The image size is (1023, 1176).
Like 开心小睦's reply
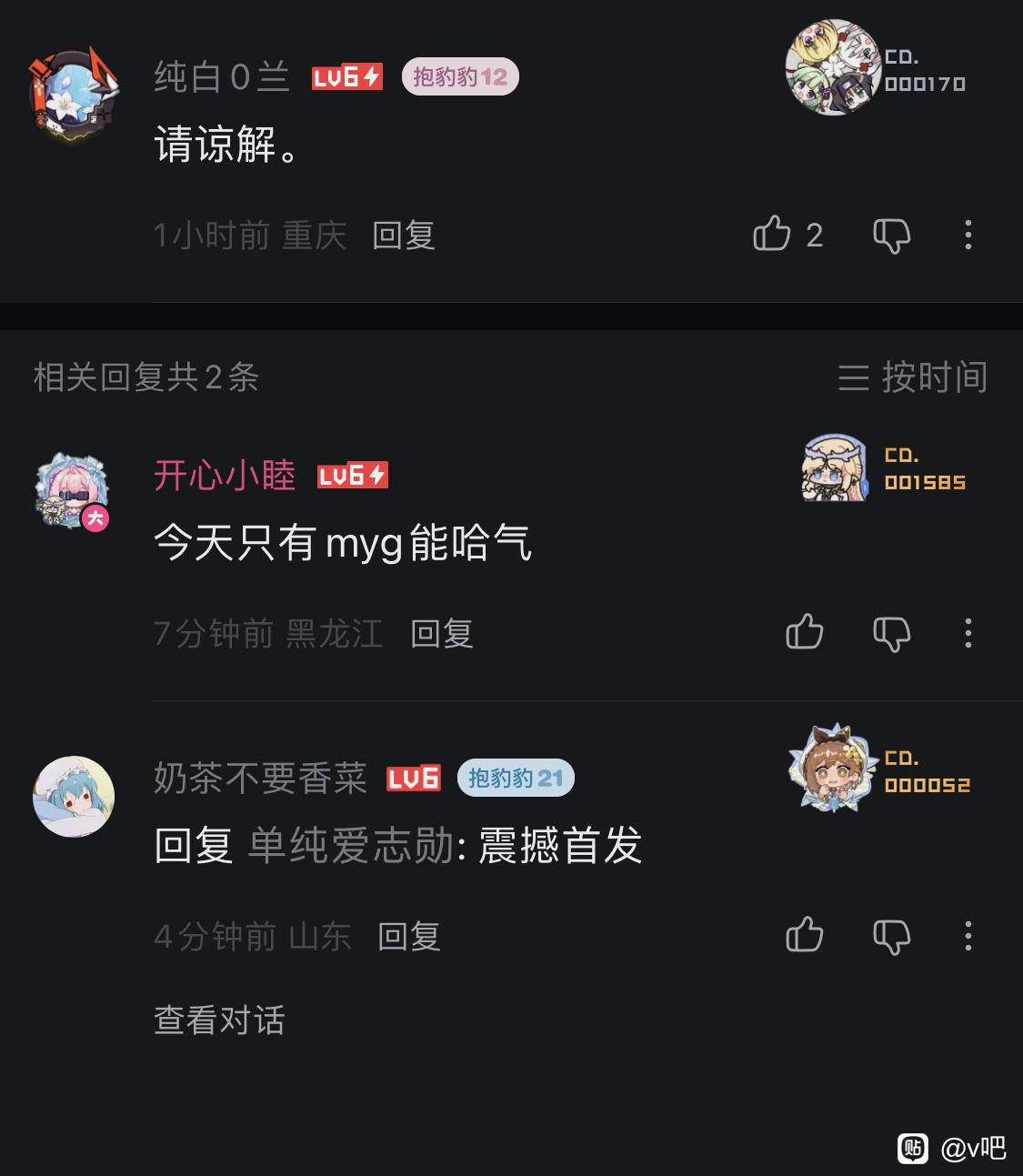804,633
